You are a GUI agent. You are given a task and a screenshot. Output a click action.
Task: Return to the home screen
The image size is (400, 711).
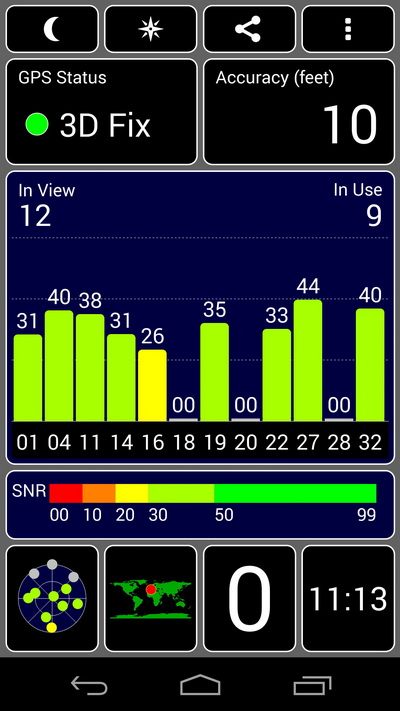click(x=200, y=685)
